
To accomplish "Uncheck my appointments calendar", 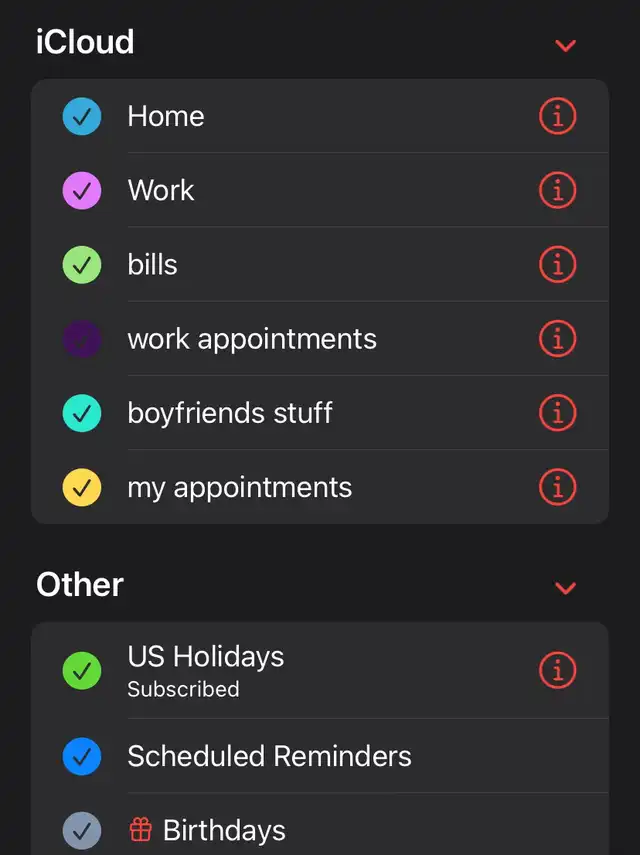I will coord(82,487).
